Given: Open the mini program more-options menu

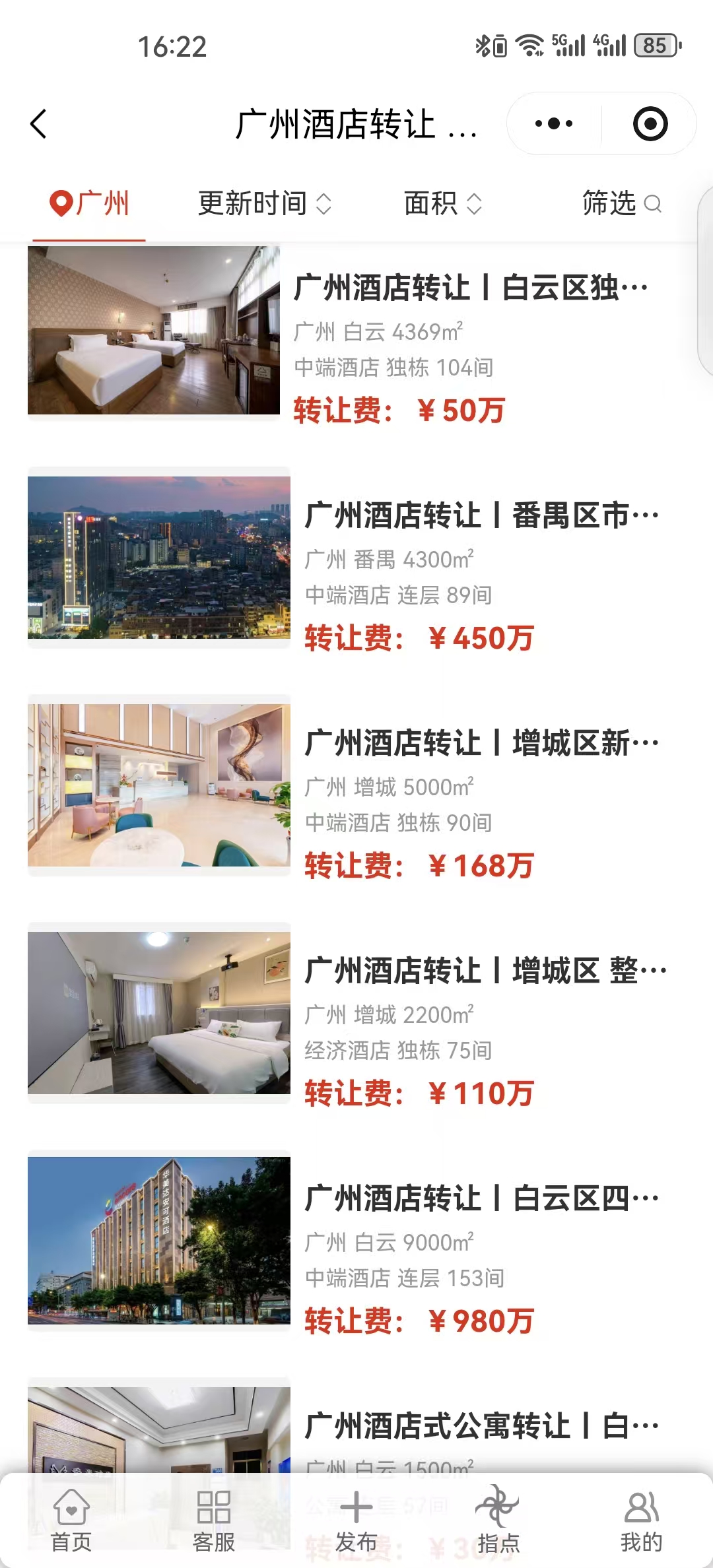Looking at the screenshot, I should tap(554, 124).
